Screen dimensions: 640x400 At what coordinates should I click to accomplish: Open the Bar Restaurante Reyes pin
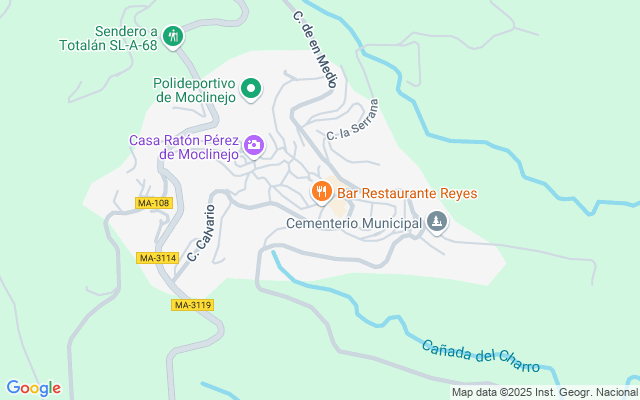point(322,191)
